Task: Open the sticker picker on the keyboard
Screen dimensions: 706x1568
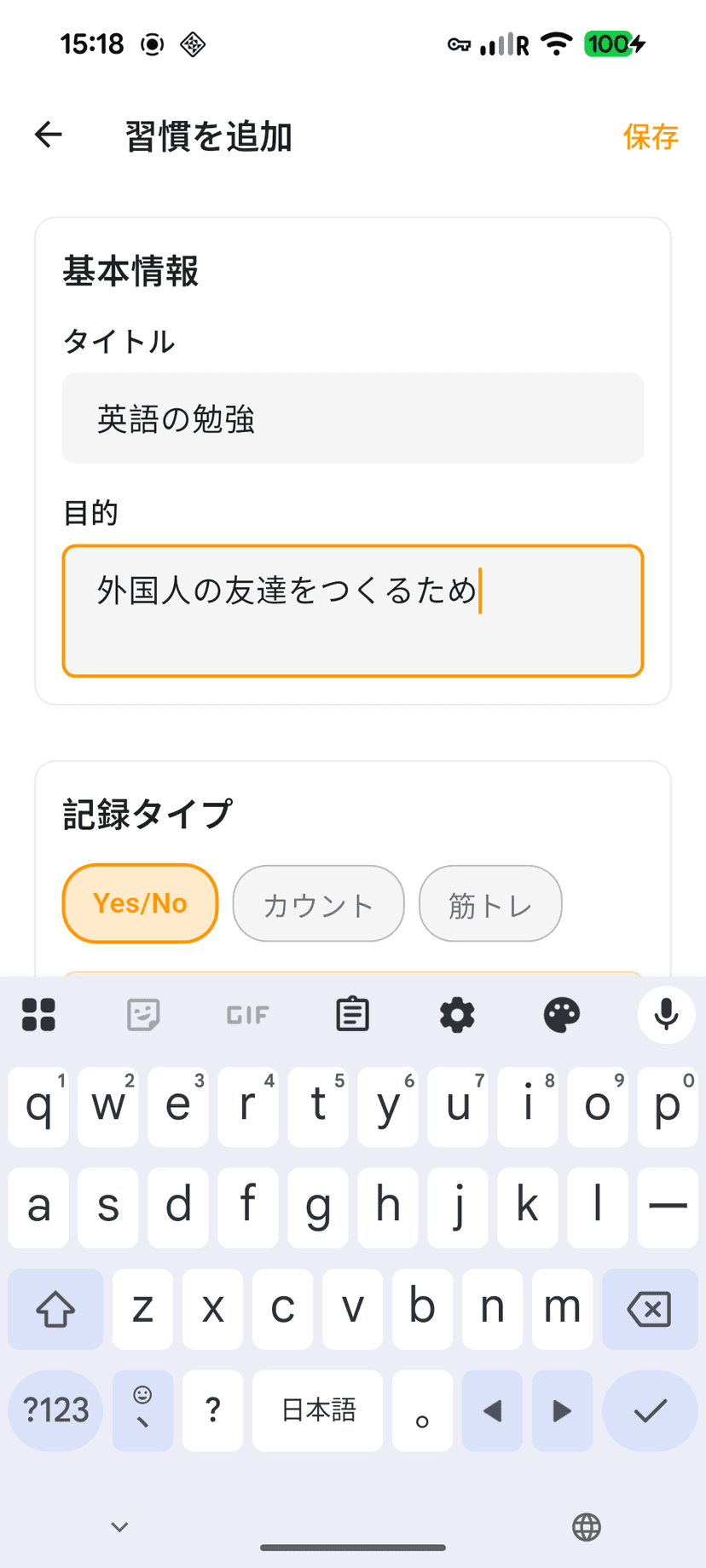Action: 142,1014
